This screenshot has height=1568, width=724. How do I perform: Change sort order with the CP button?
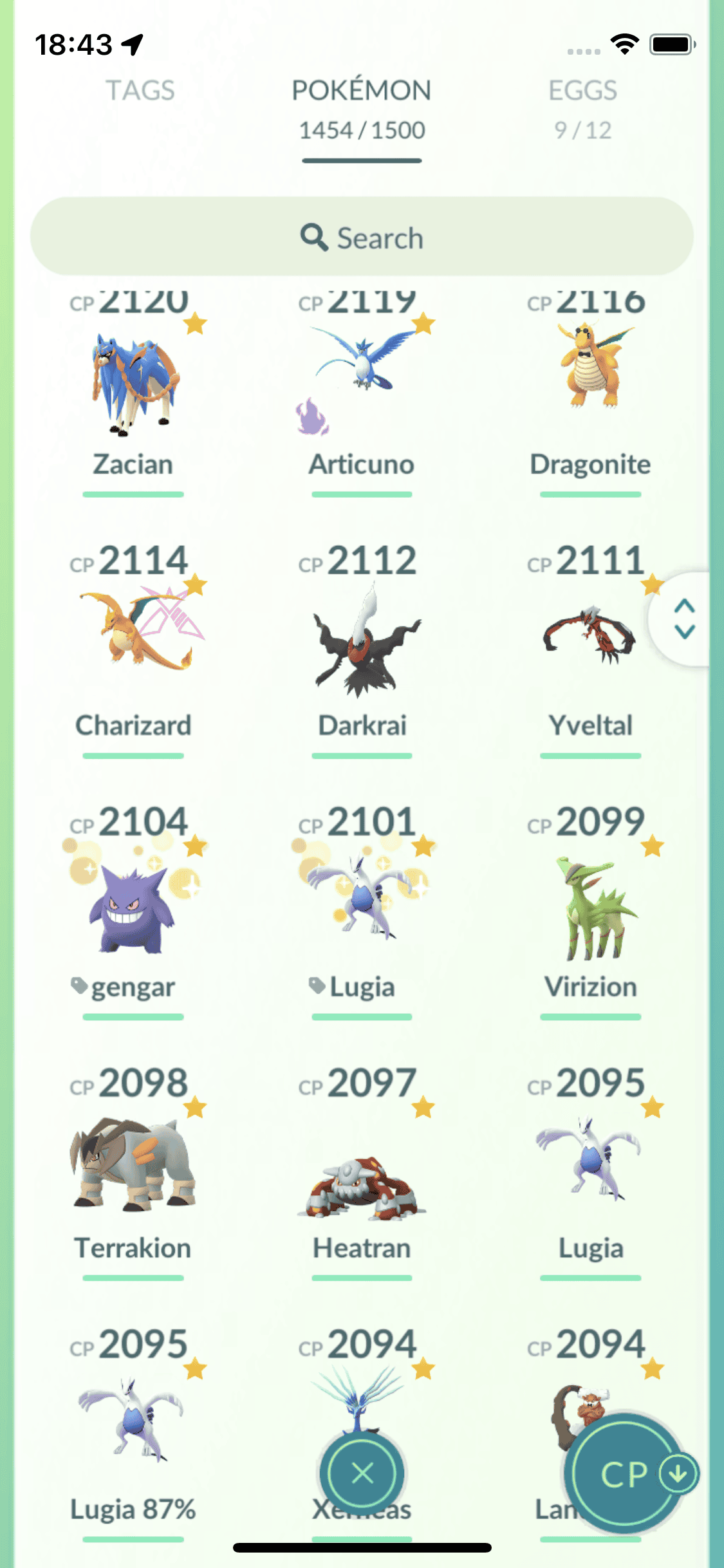click(x=624, y=1474)
